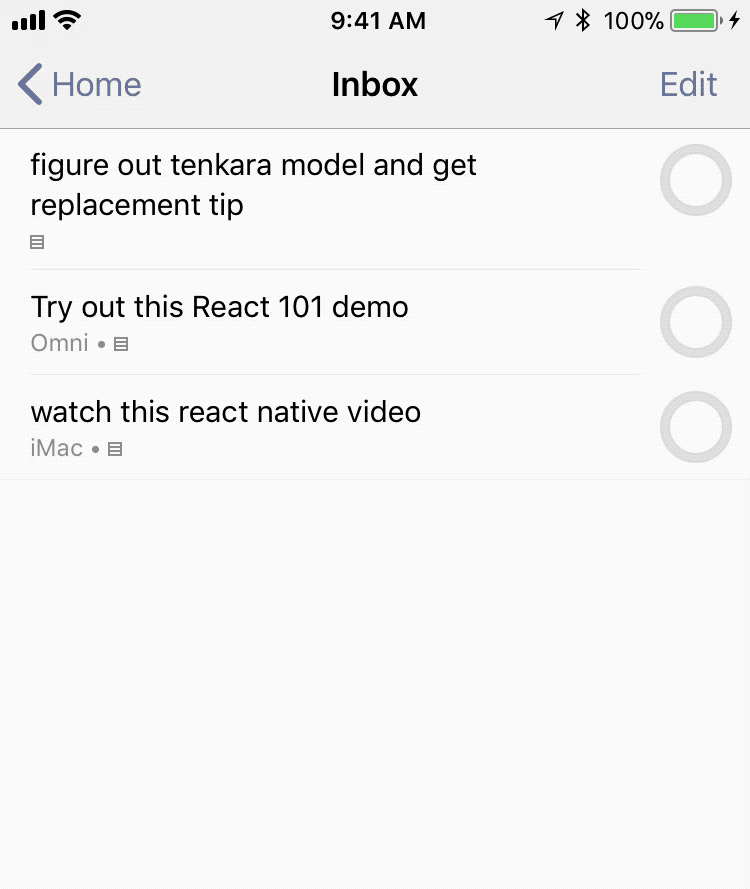
Task: Open Try out this React 101 demo
Action: point(220,307)
